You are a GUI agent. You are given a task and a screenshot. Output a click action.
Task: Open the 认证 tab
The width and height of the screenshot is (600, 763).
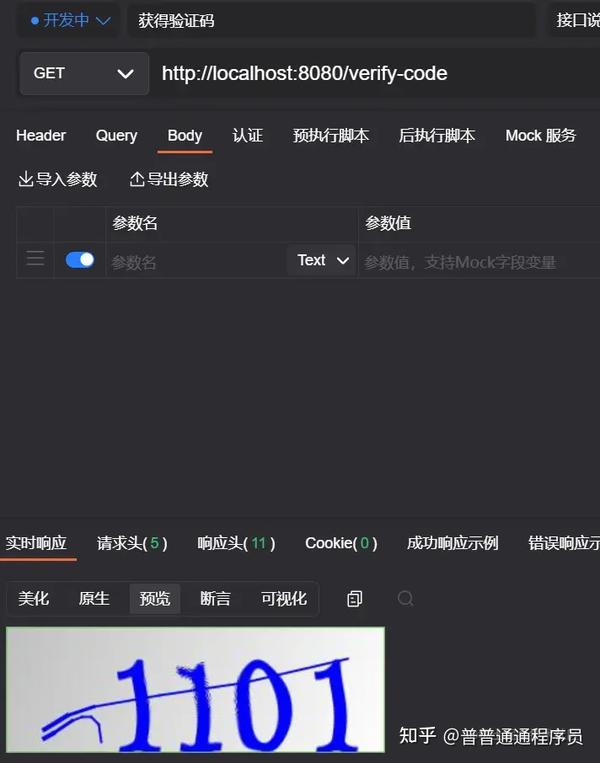(247, 136)
